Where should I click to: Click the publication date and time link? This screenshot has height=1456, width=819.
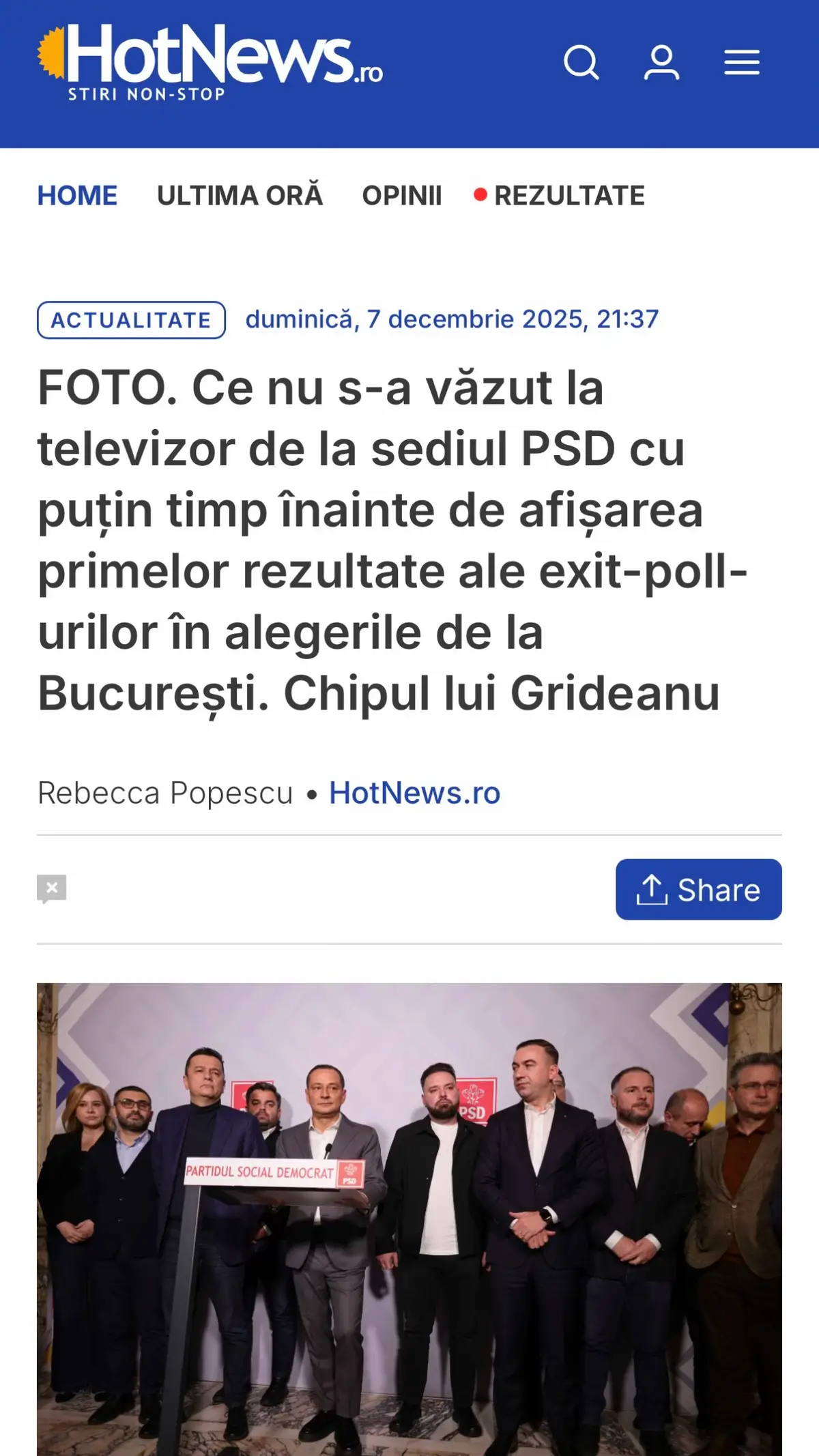coord(452,318)
